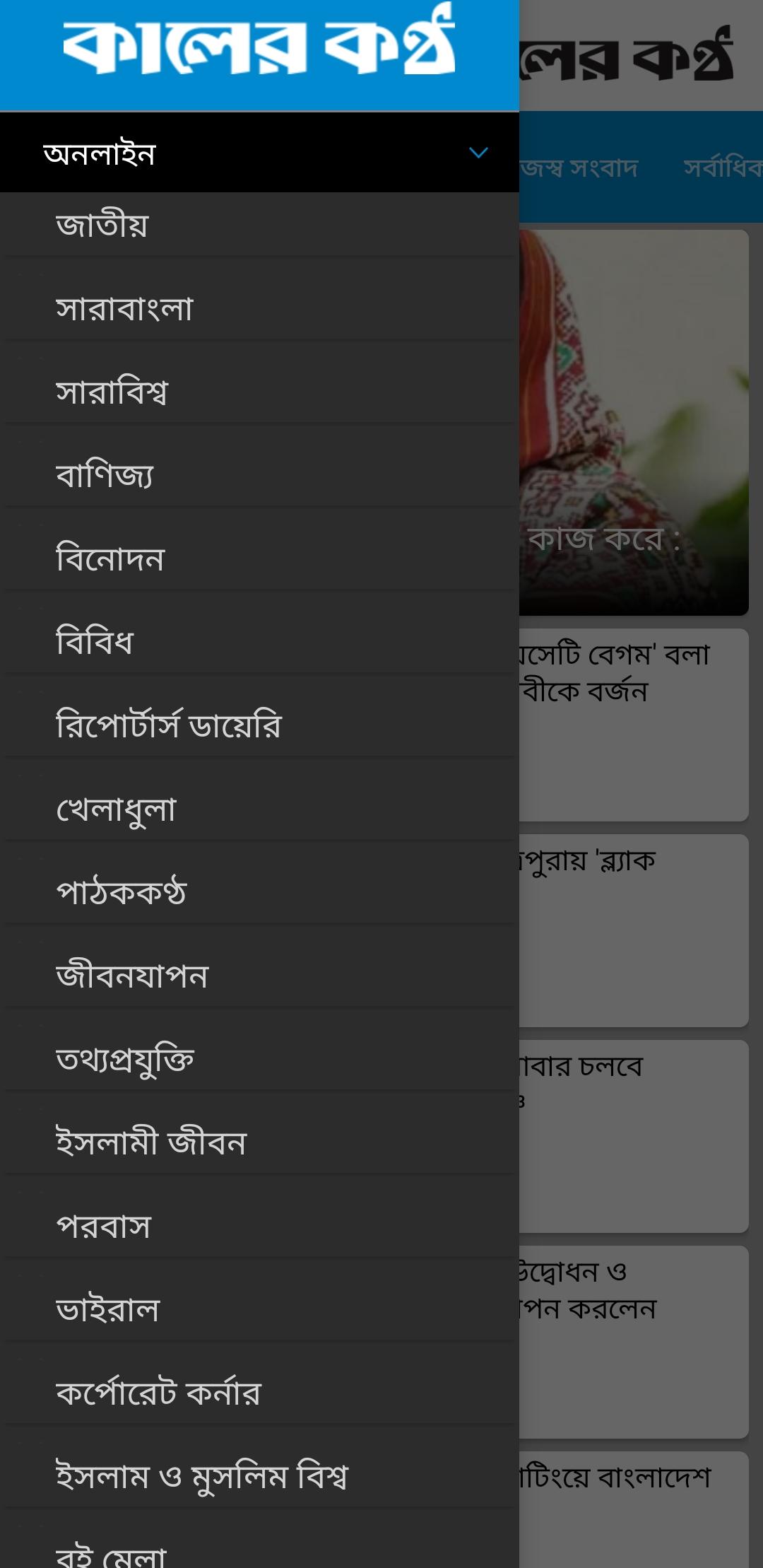Viewport: 763px width, 1568px height.
Task: Go to ইসলাম ও মুসলিম বিশ্ব
Action: point(259,1477)
